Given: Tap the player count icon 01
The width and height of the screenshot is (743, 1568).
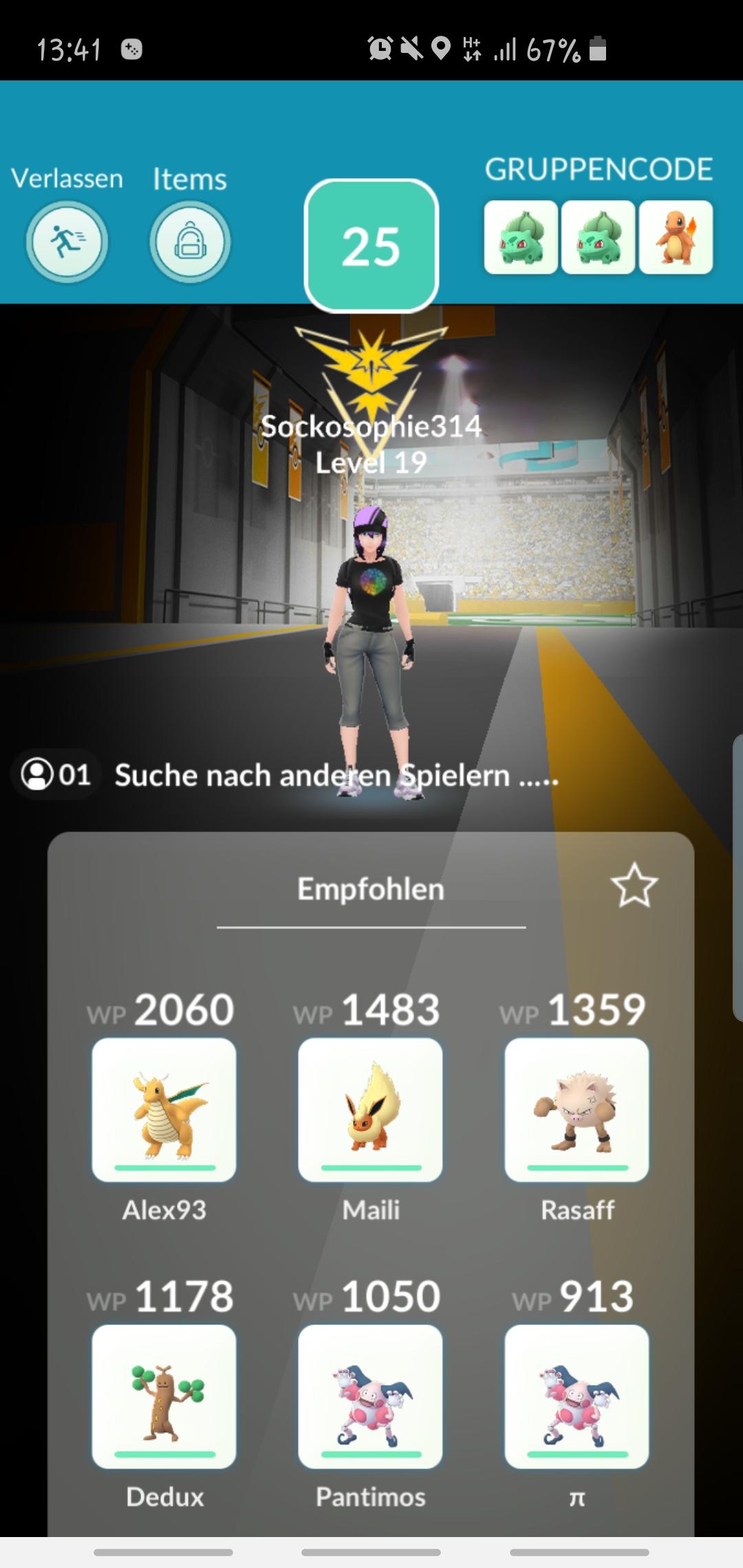Looking at the screenshot, I should [56, 774].
